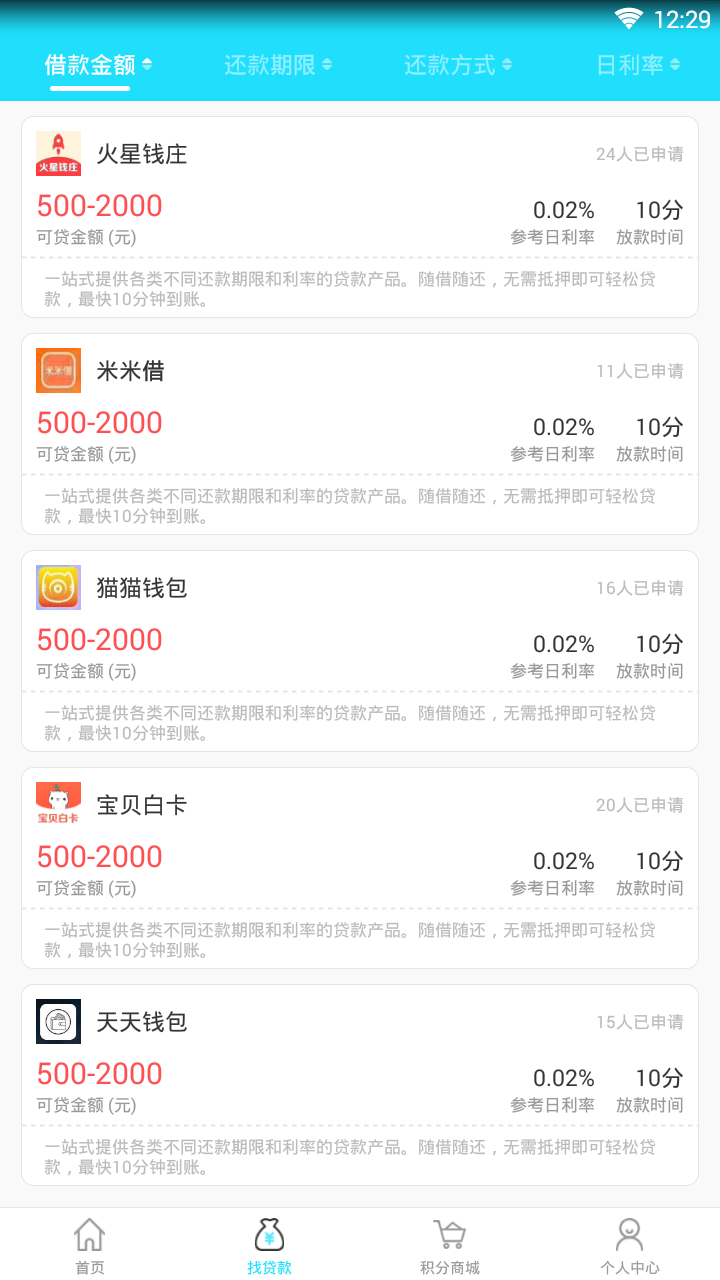Screen dimensions: 720x1280
Task: Open the 宝贝白卡 card icon
Action: click(58, 804)
